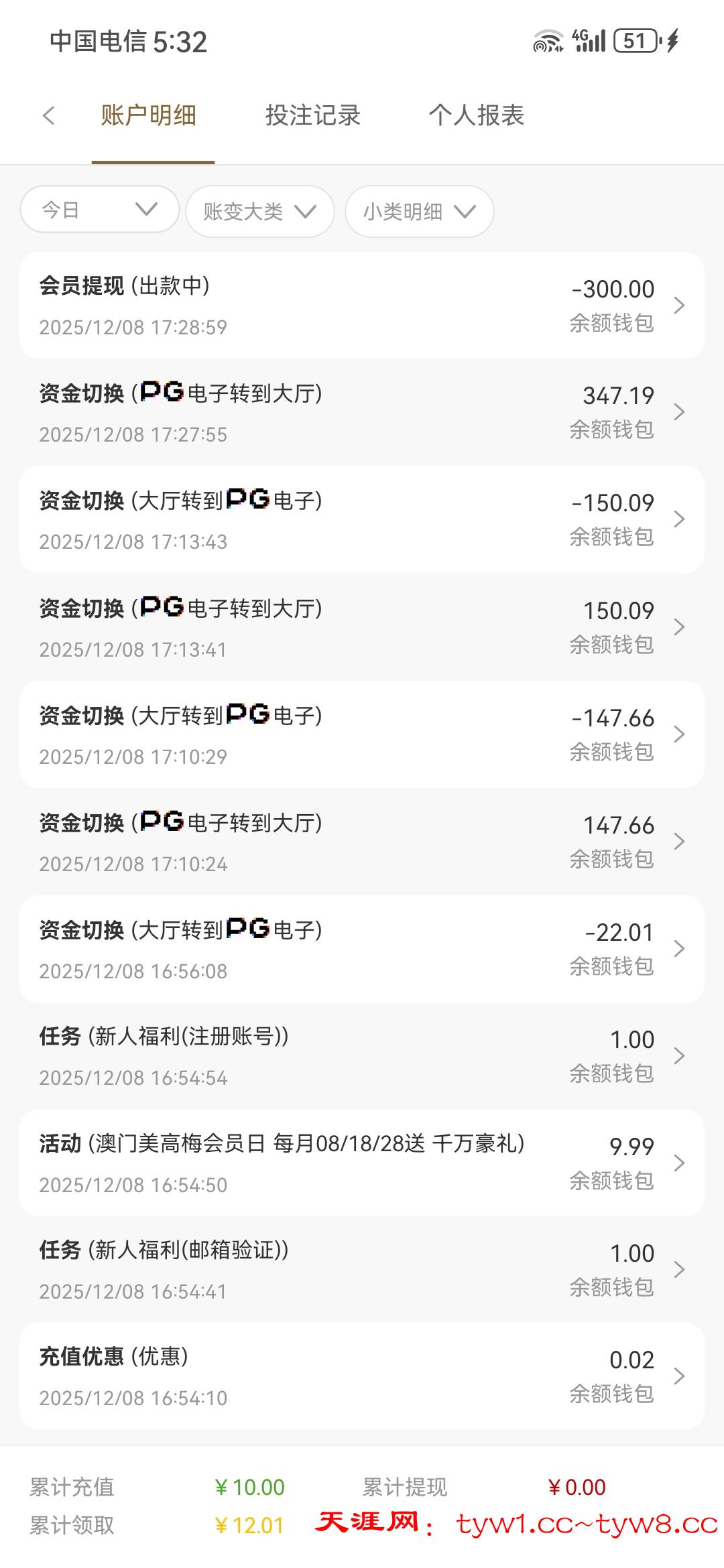This screenshot has width=724, height=1568.
Task: Open the 147.66 transfer at 17:10:24
Action: pos(362,842)
